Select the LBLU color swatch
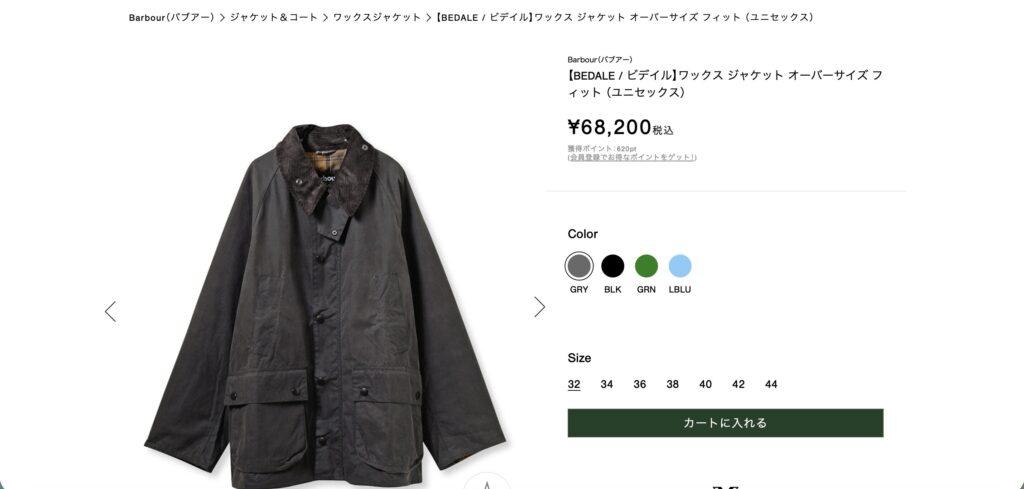The height and width of the screenshot is (489, 1024). click(x=680, y=266)
